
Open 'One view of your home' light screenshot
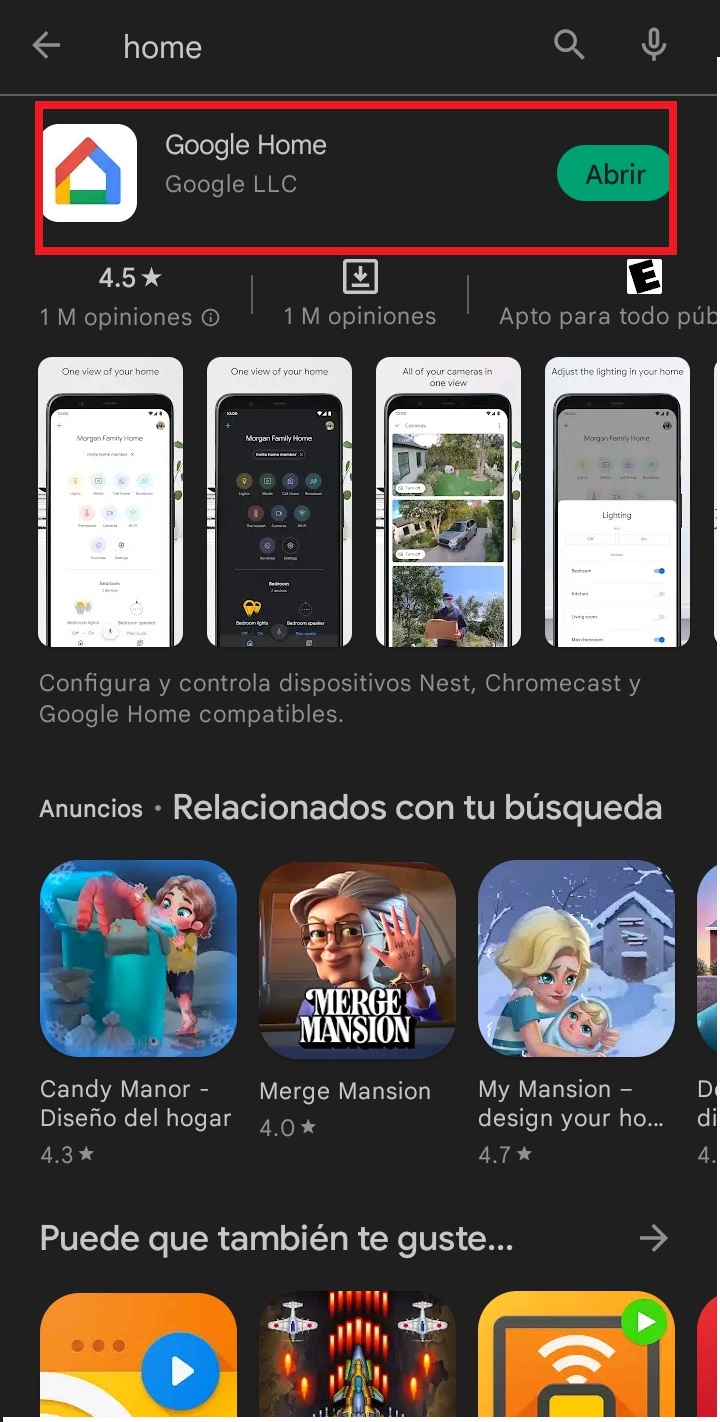click(110, 502)
